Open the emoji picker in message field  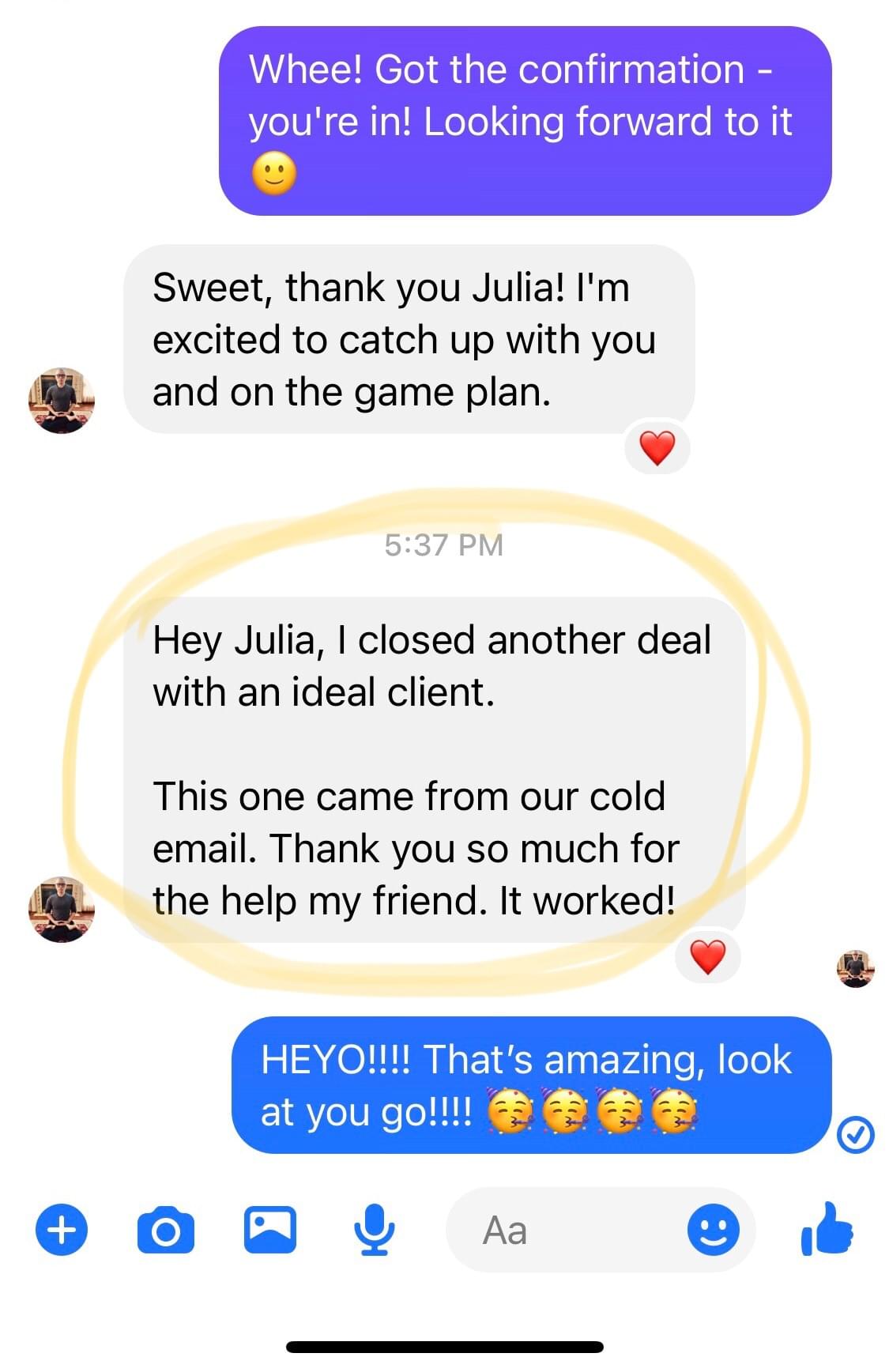pos(713,1230)
